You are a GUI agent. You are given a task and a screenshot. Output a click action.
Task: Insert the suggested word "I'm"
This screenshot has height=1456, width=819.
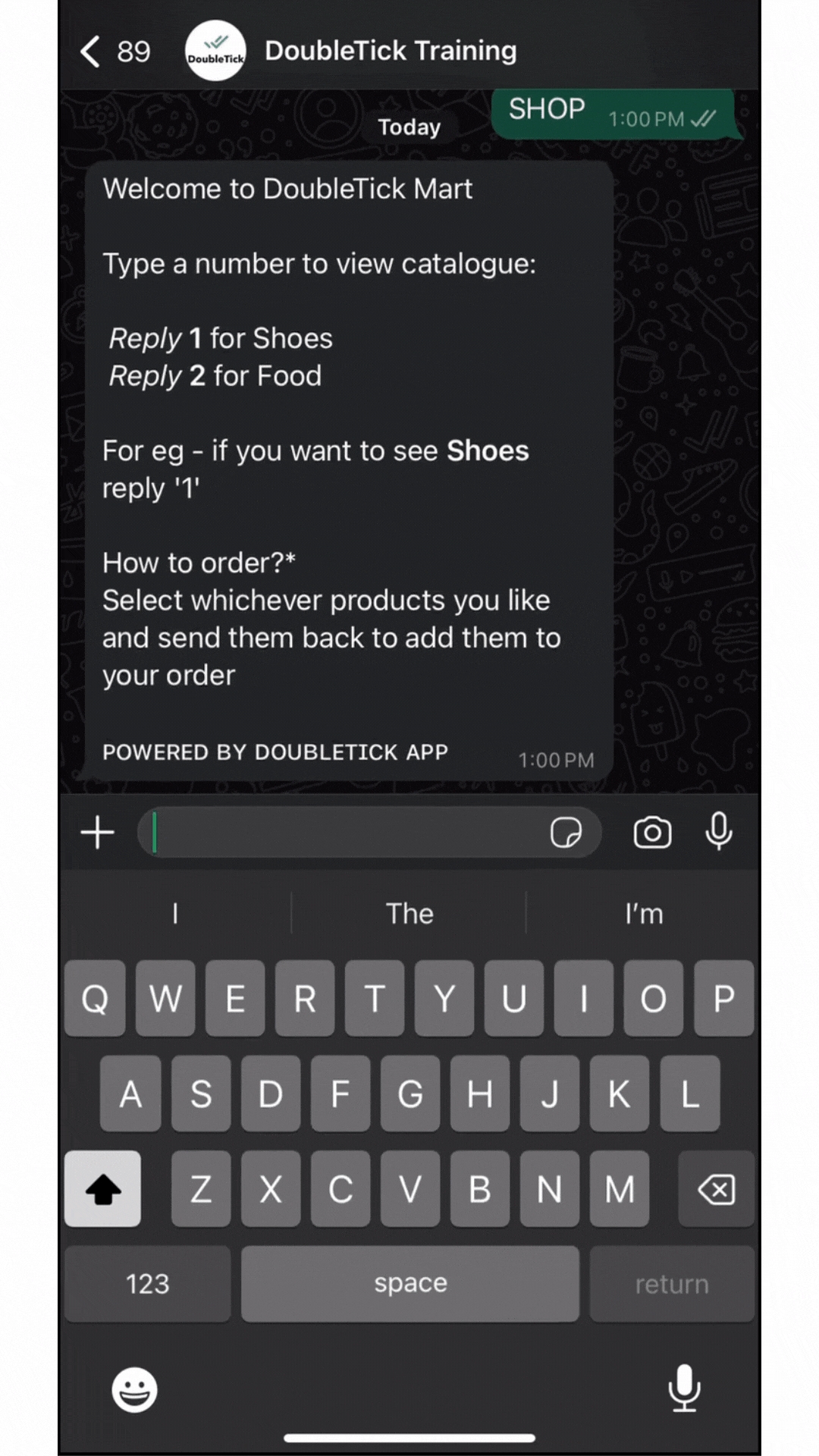click(644, 914)
